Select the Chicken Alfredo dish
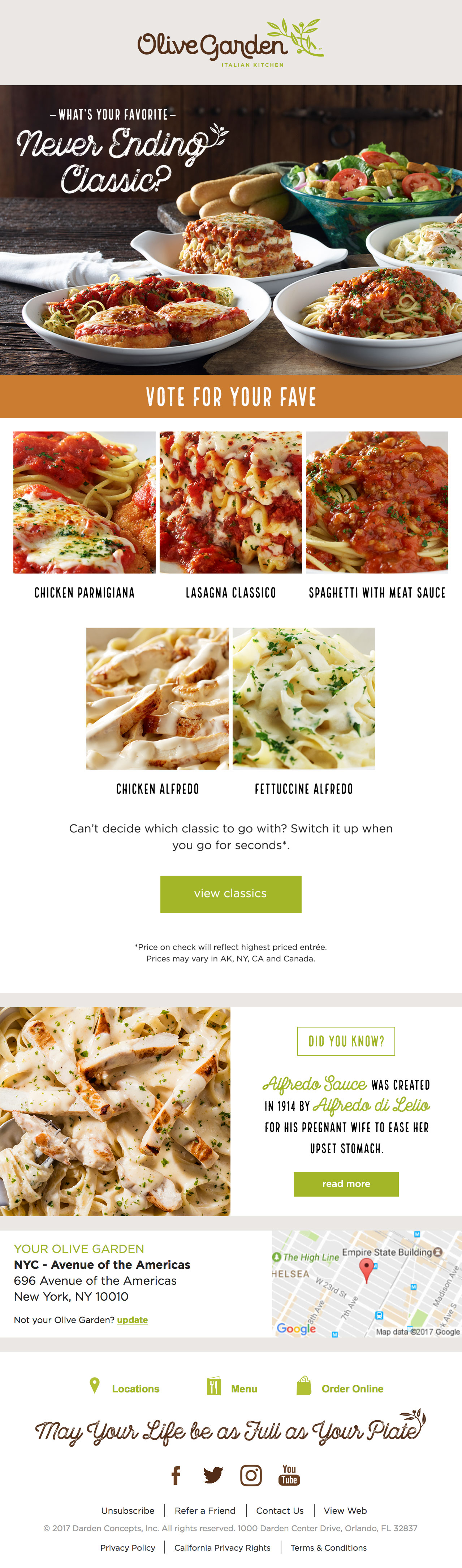This screenshot has height=1568, width=462. [x=157, y=699]
